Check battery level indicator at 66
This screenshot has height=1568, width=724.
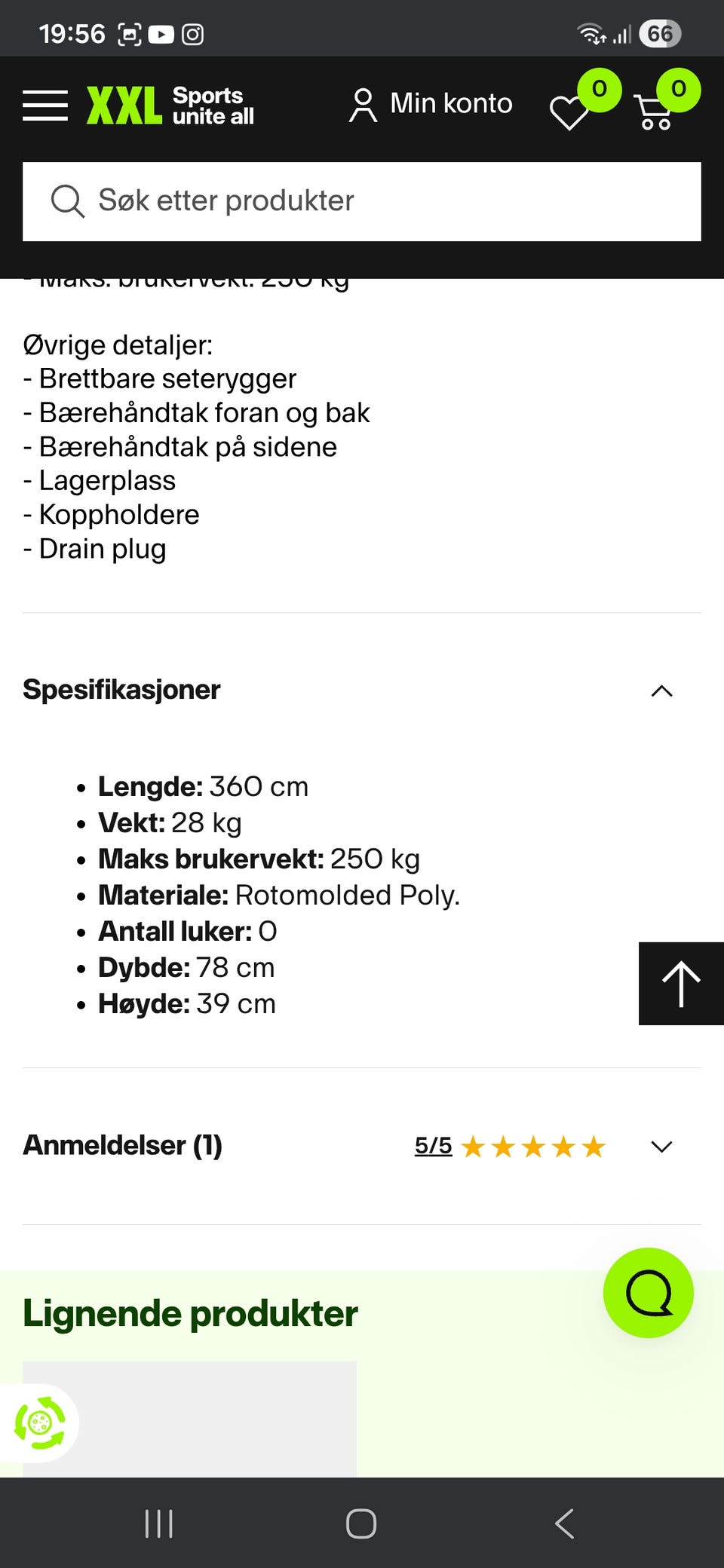click(660, 33)
